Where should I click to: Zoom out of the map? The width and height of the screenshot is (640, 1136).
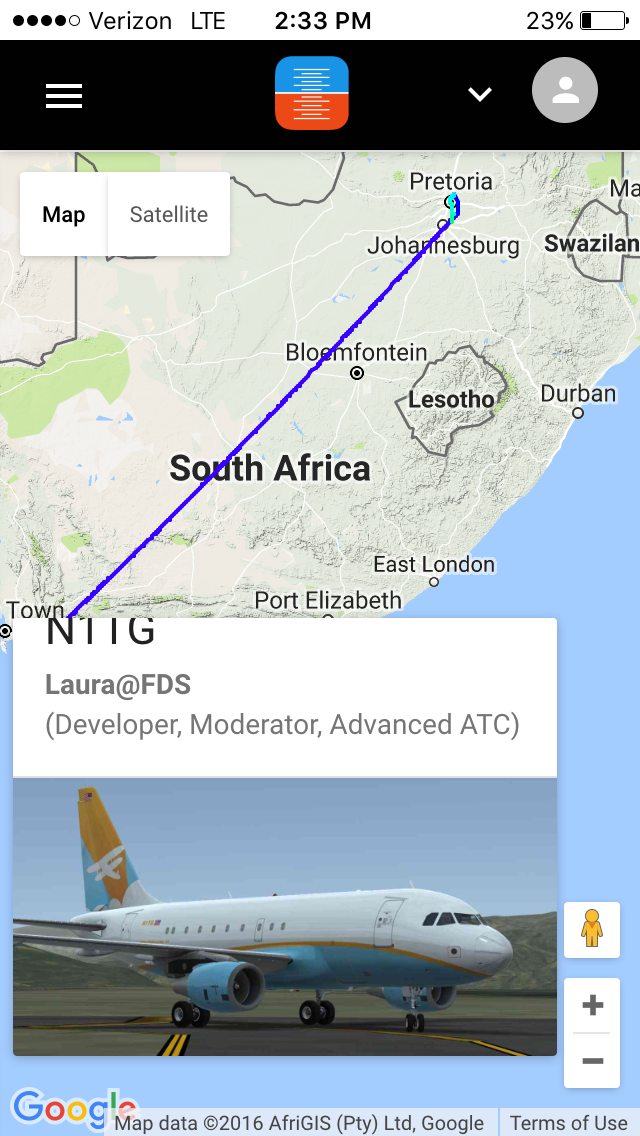tap(592, 1061)
